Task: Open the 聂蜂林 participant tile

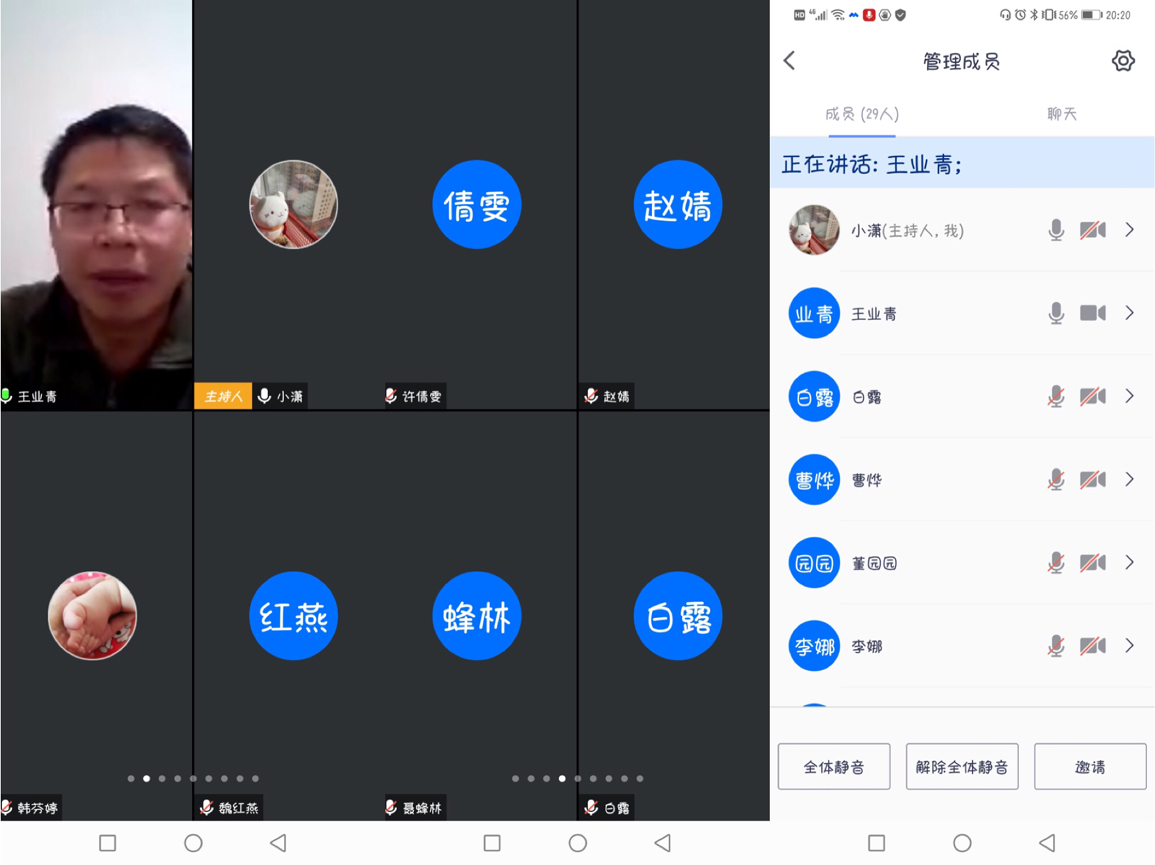Action: click(476, 615)
